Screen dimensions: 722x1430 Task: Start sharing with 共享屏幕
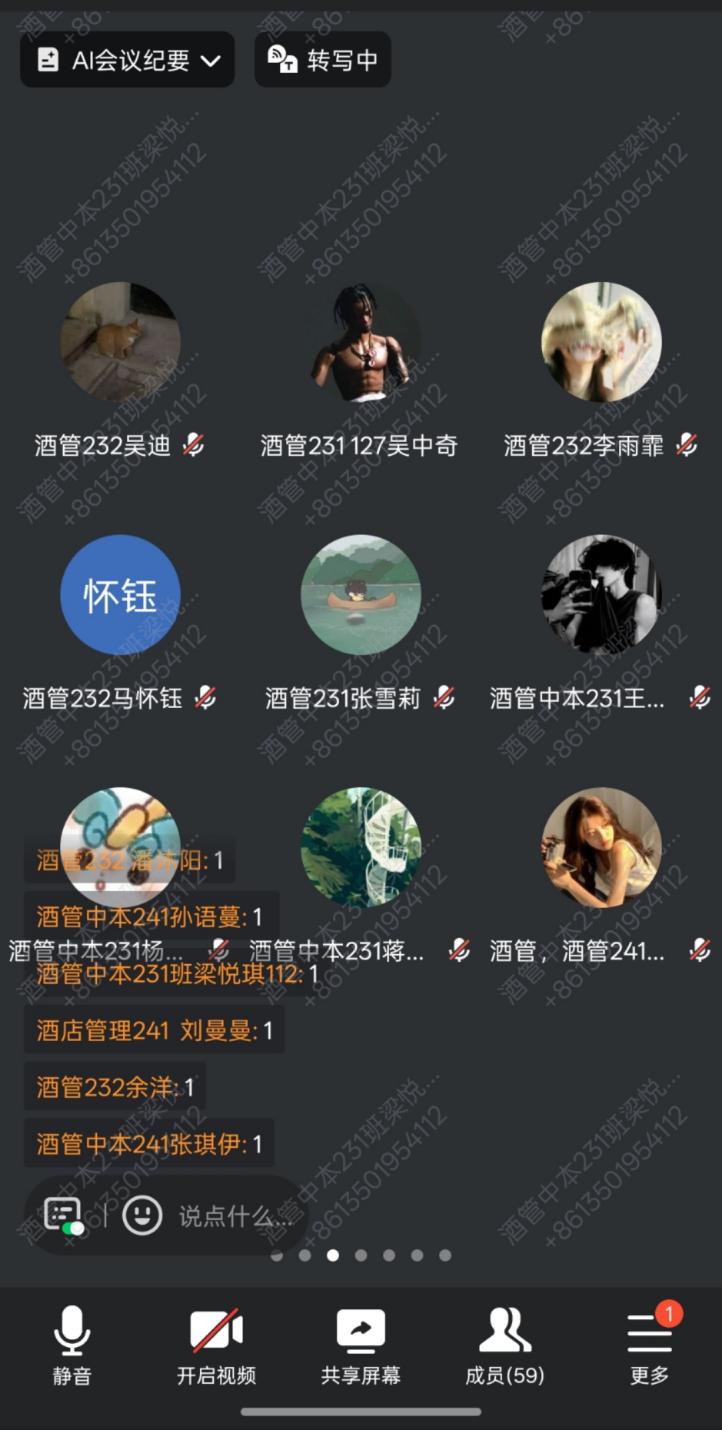pos(360,1346)
